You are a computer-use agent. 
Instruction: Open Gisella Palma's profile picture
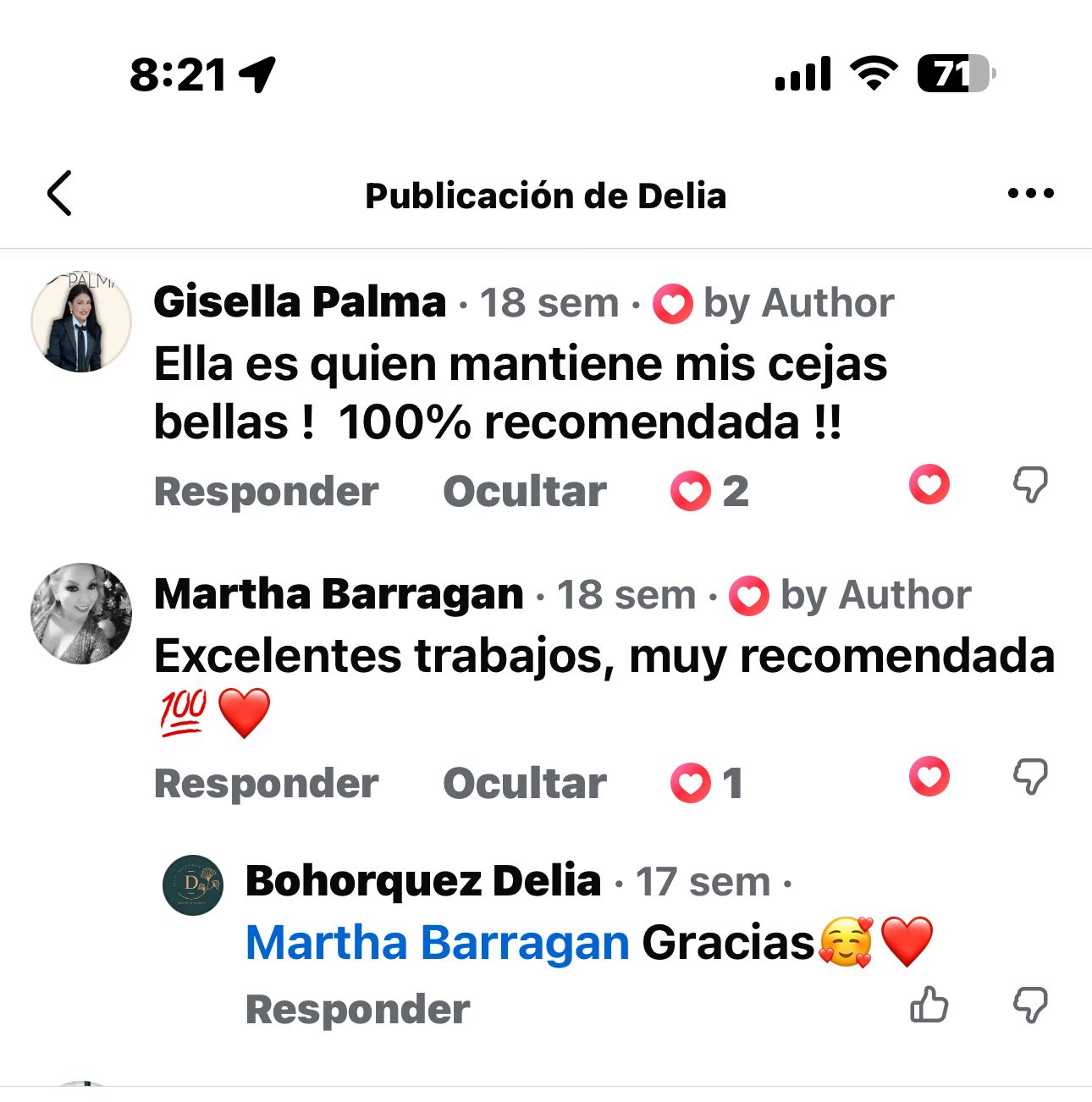(81, 322)
